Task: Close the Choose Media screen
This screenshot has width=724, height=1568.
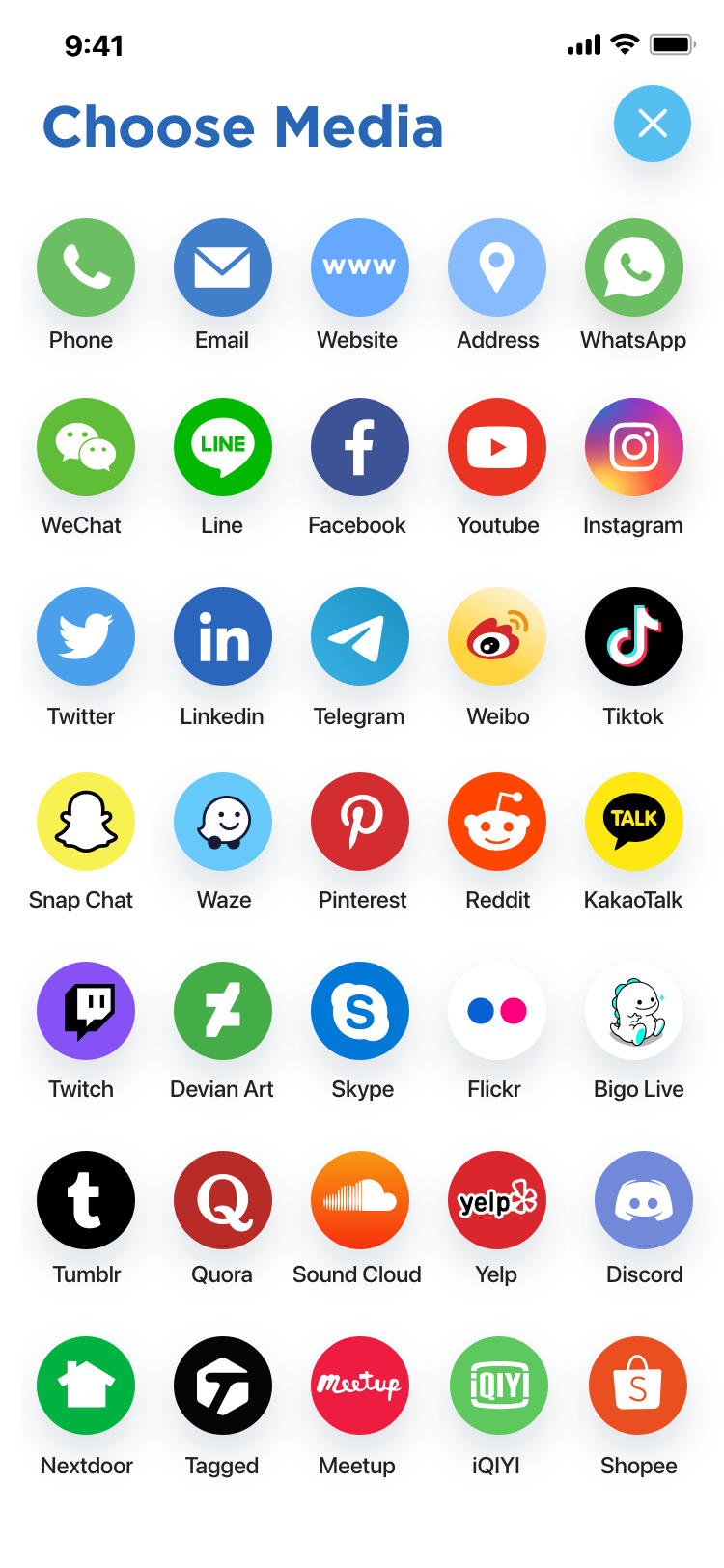Action: pos(652,124)
